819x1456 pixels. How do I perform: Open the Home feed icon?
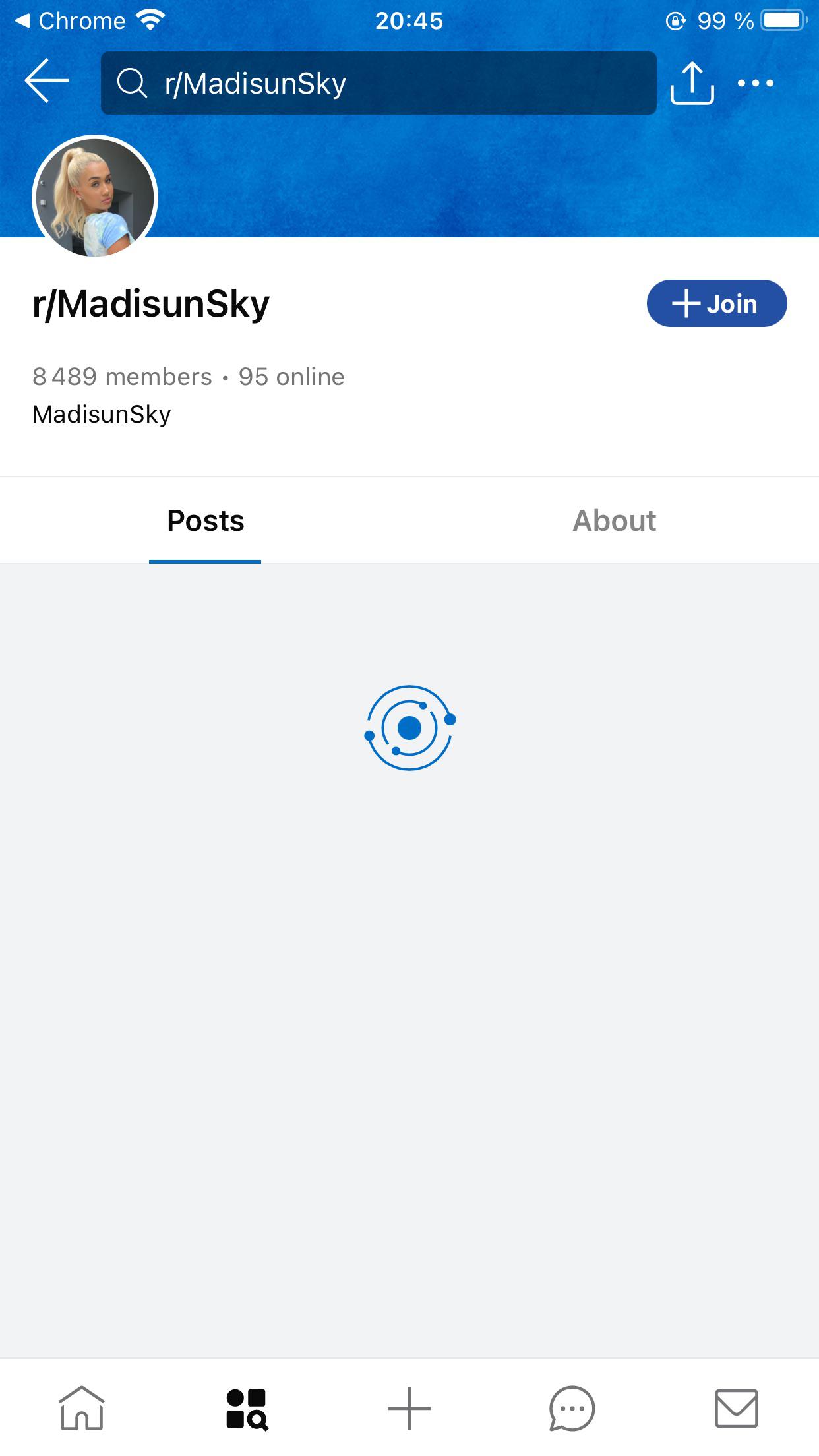pyautogui.click(x=82, y=1408)
